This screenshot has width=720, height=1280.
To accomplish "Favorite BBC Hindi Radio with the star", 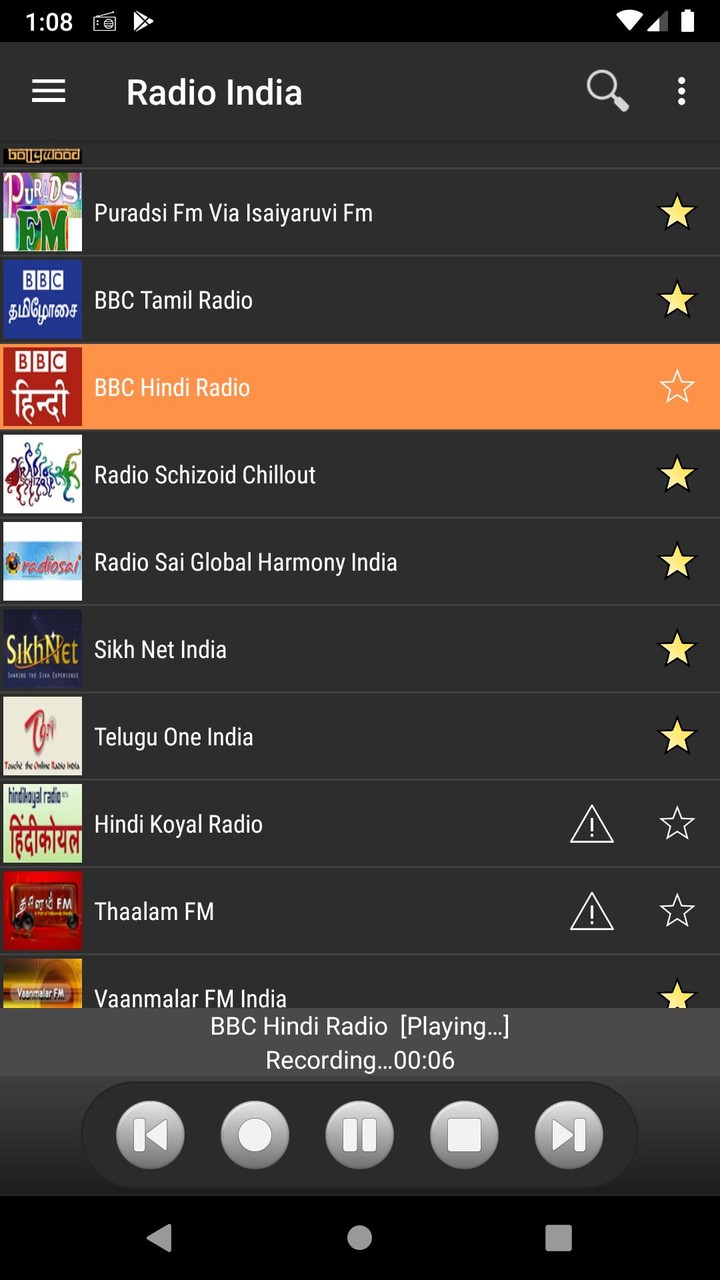I will click(x=677, y=387).
